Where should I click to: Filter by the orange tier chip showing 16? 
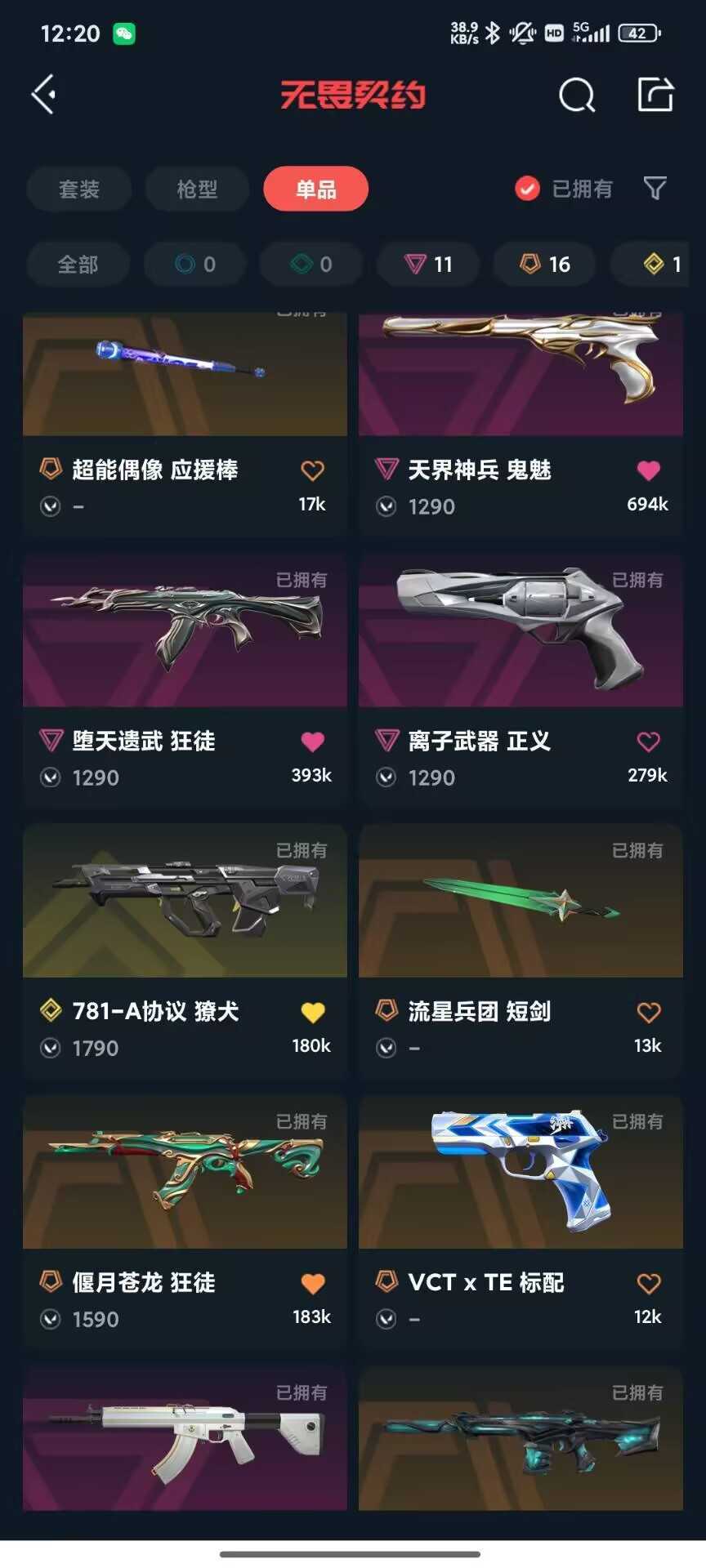(545, 265)
